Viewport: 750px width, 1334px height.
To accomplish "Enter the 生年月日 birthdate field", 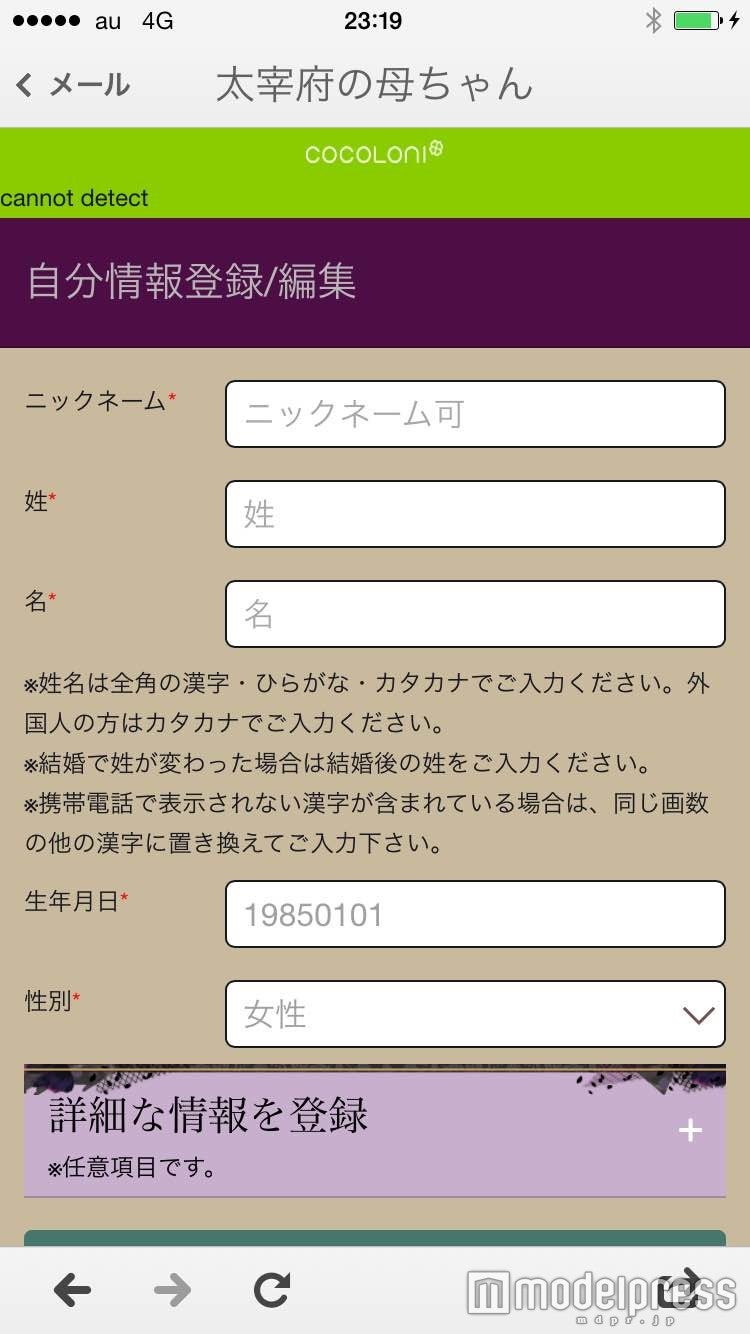I will click(475, 914).
